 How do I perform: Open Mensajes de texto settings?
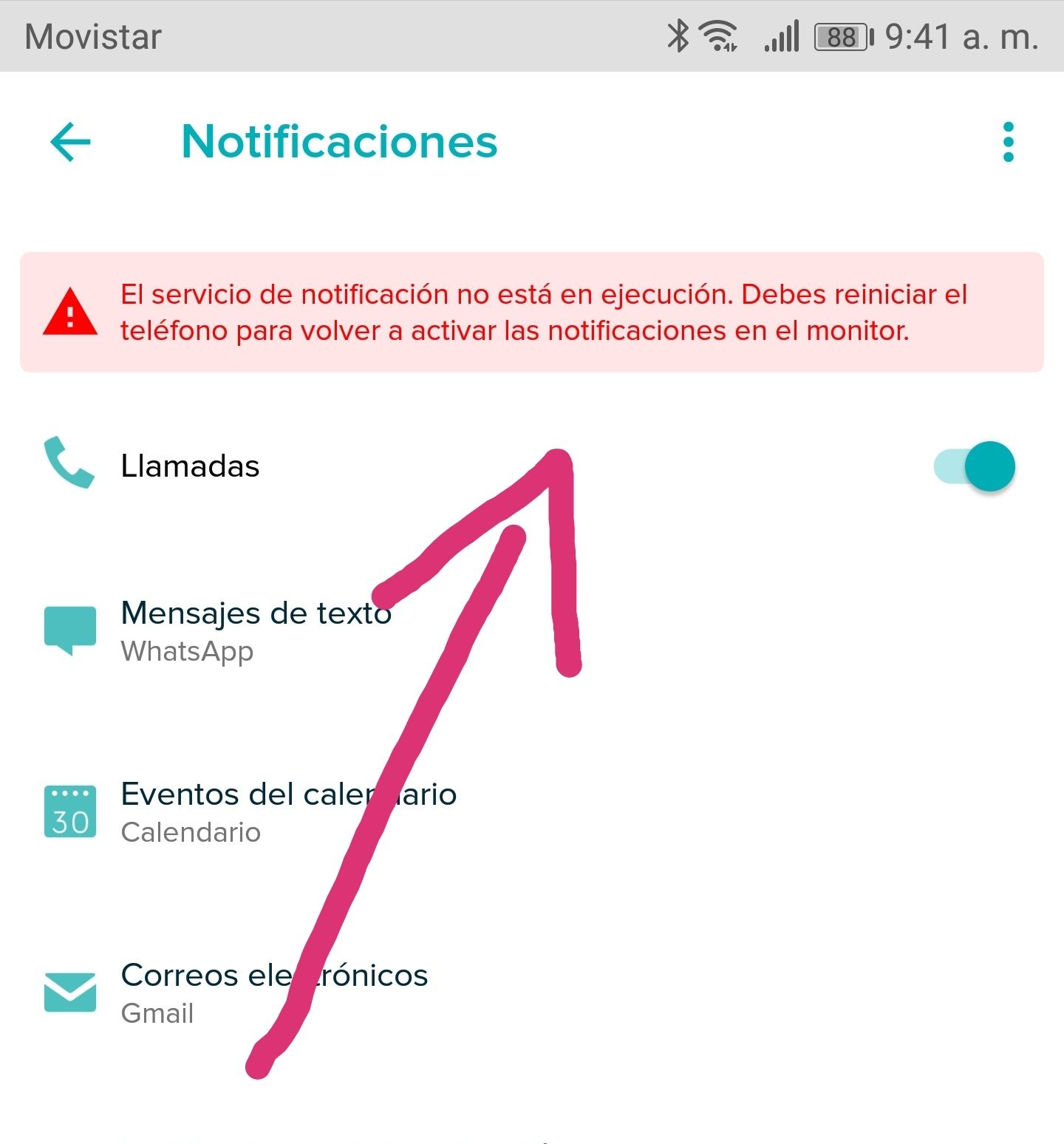pos(255,631)
